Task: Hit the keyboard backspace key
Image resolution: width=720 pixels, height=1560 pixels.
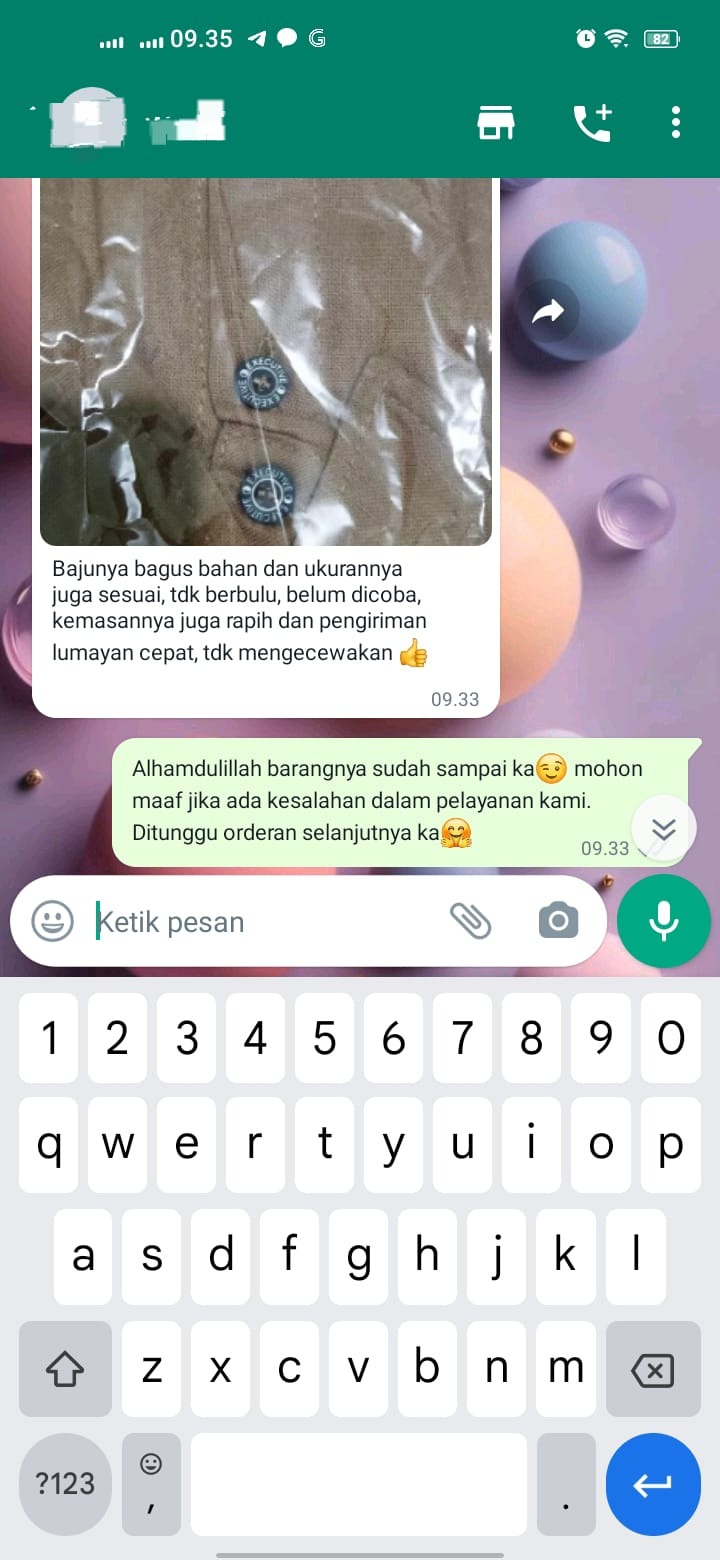Action: 653,1370
